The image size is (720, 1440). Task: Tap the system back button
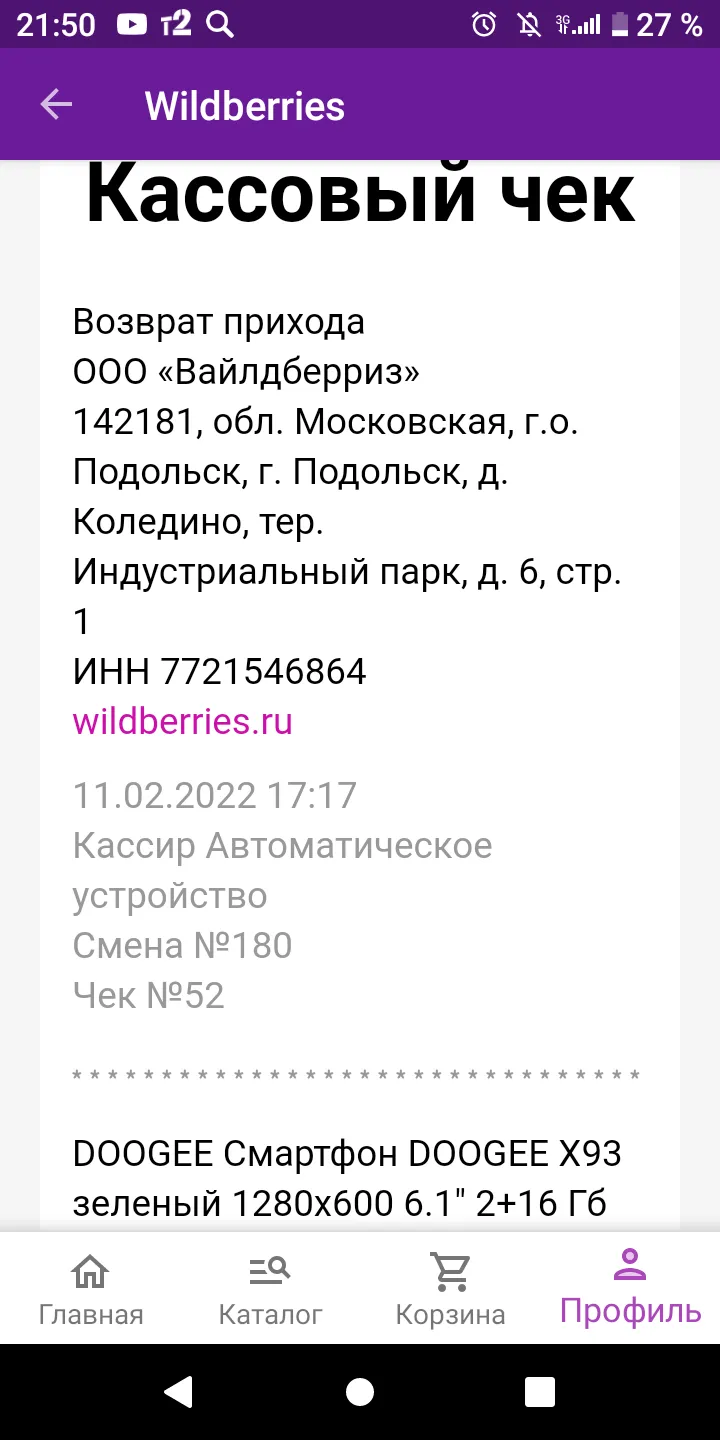(179, 1392)
